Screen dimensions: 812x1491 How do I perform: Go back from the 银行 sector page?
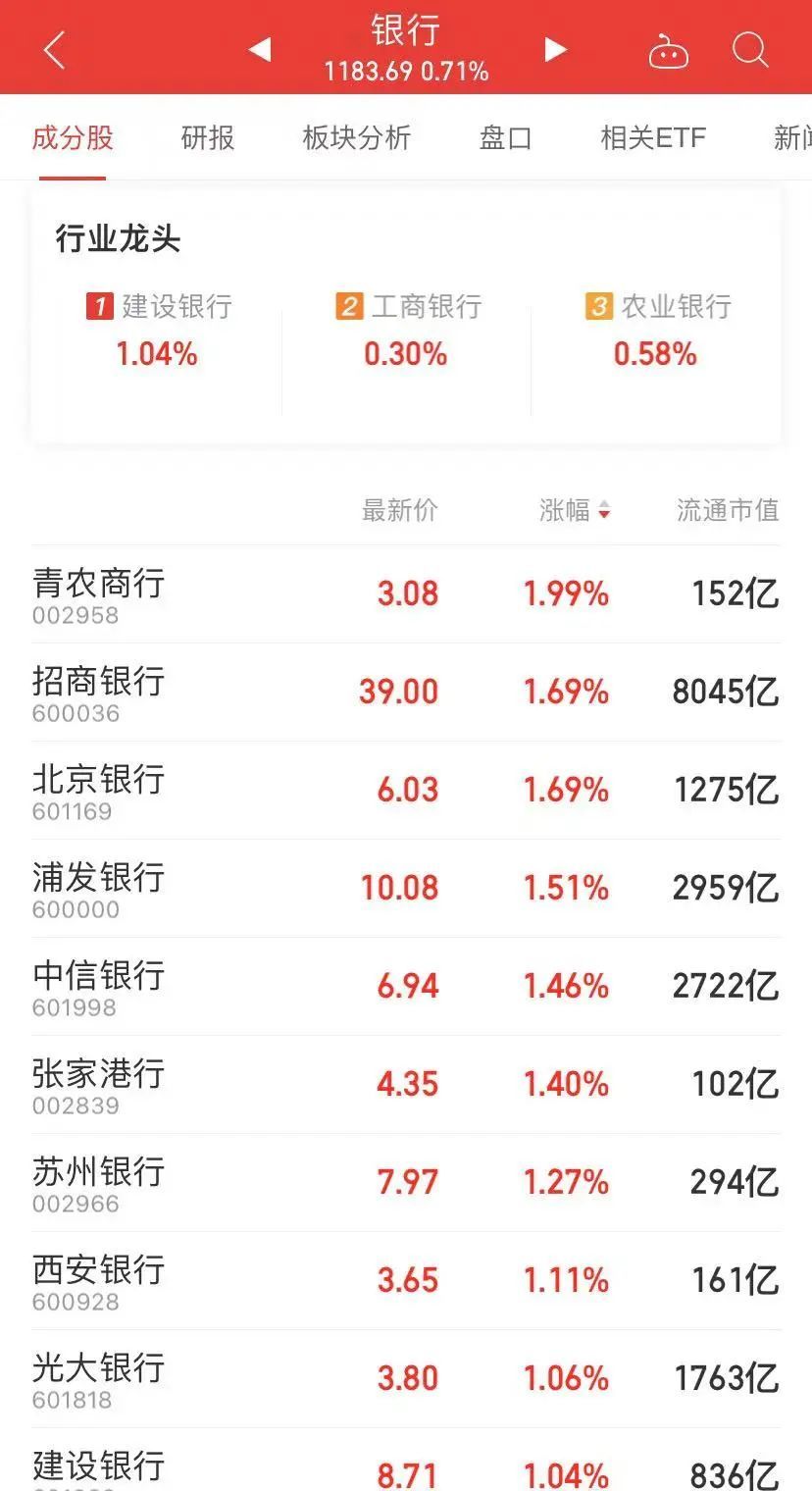[54, 49]
